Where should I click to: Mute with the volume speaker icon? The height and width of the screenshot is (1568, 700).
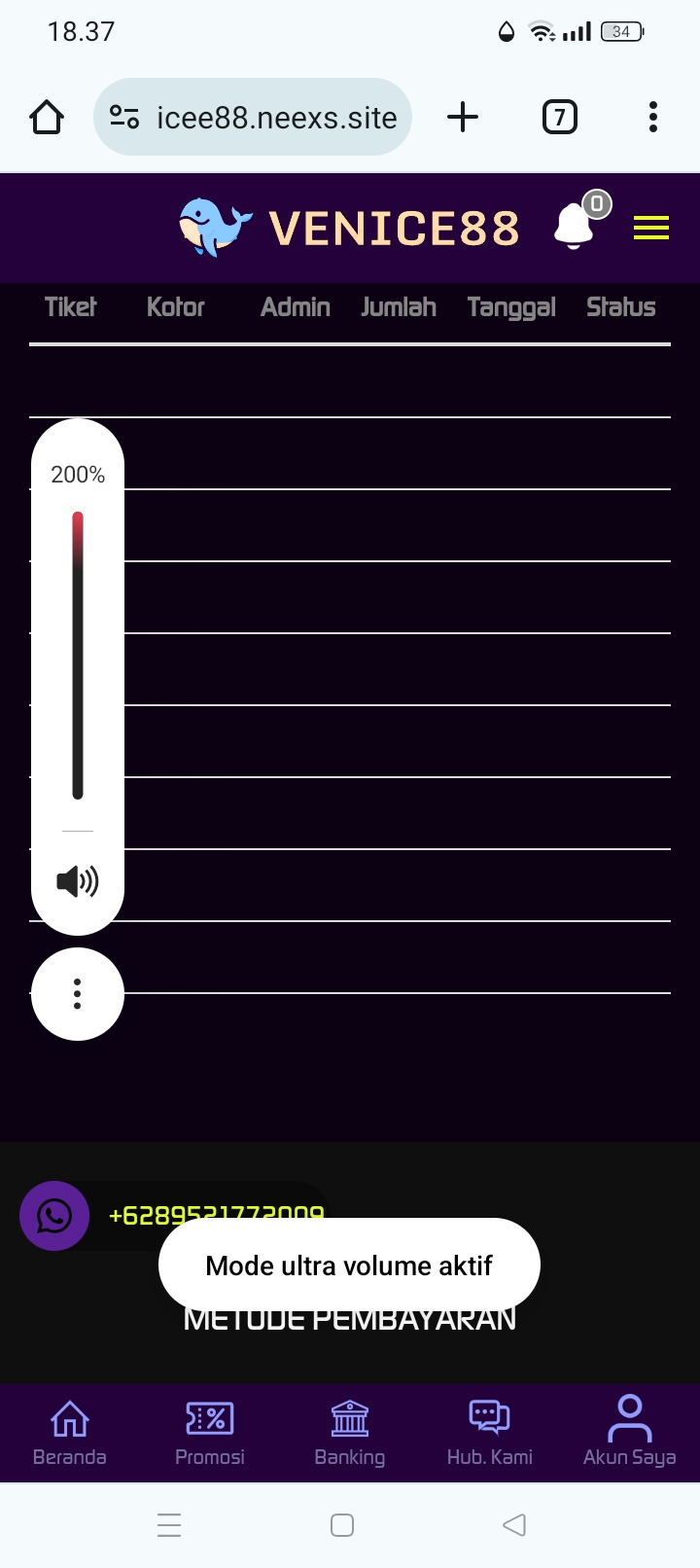(x=78, y=882)
